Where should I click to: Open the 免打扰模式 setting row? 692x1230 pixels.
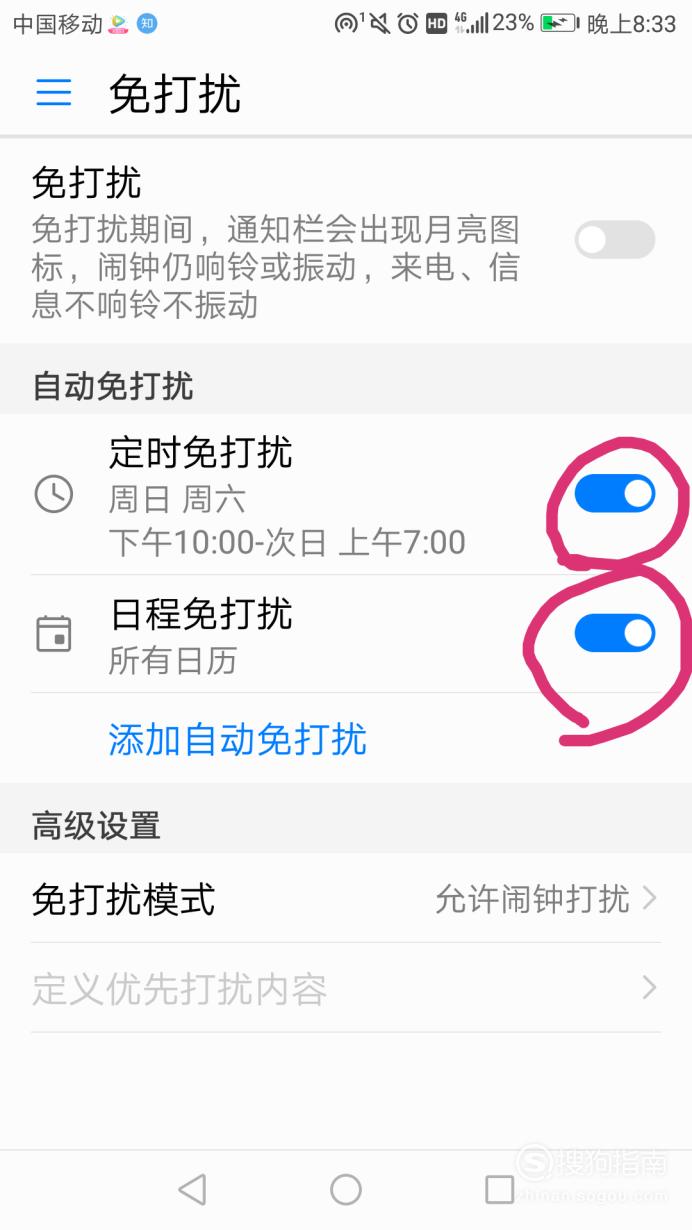pyautogui.click(x=346, y=898)
